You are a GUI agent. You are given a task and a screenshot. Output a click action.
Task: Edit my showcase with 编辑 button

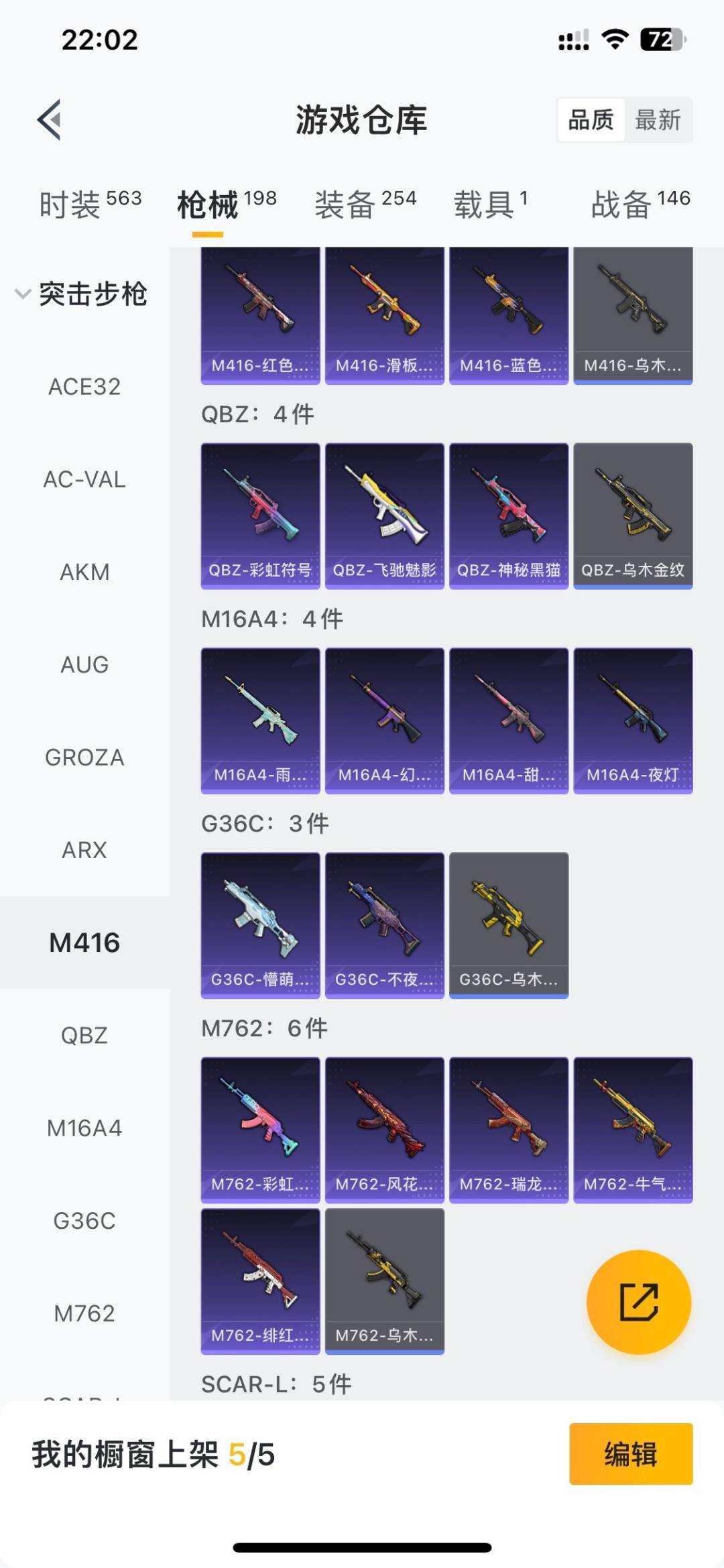coord(630,1454)
